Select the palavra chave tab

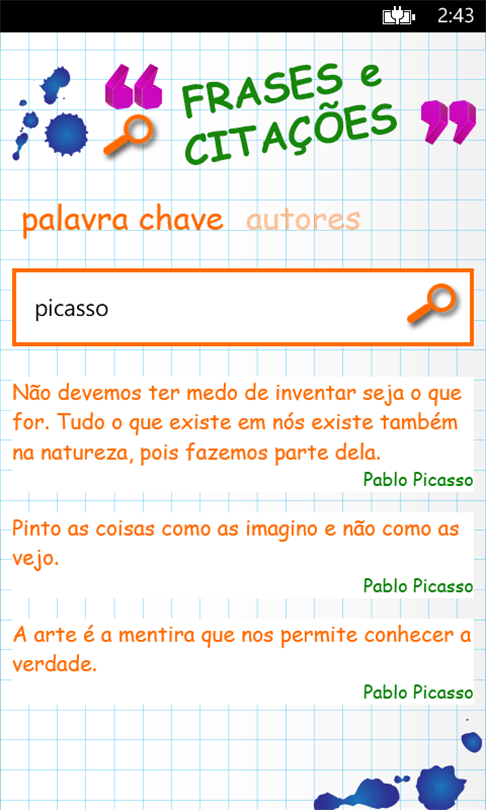(123, 221)
